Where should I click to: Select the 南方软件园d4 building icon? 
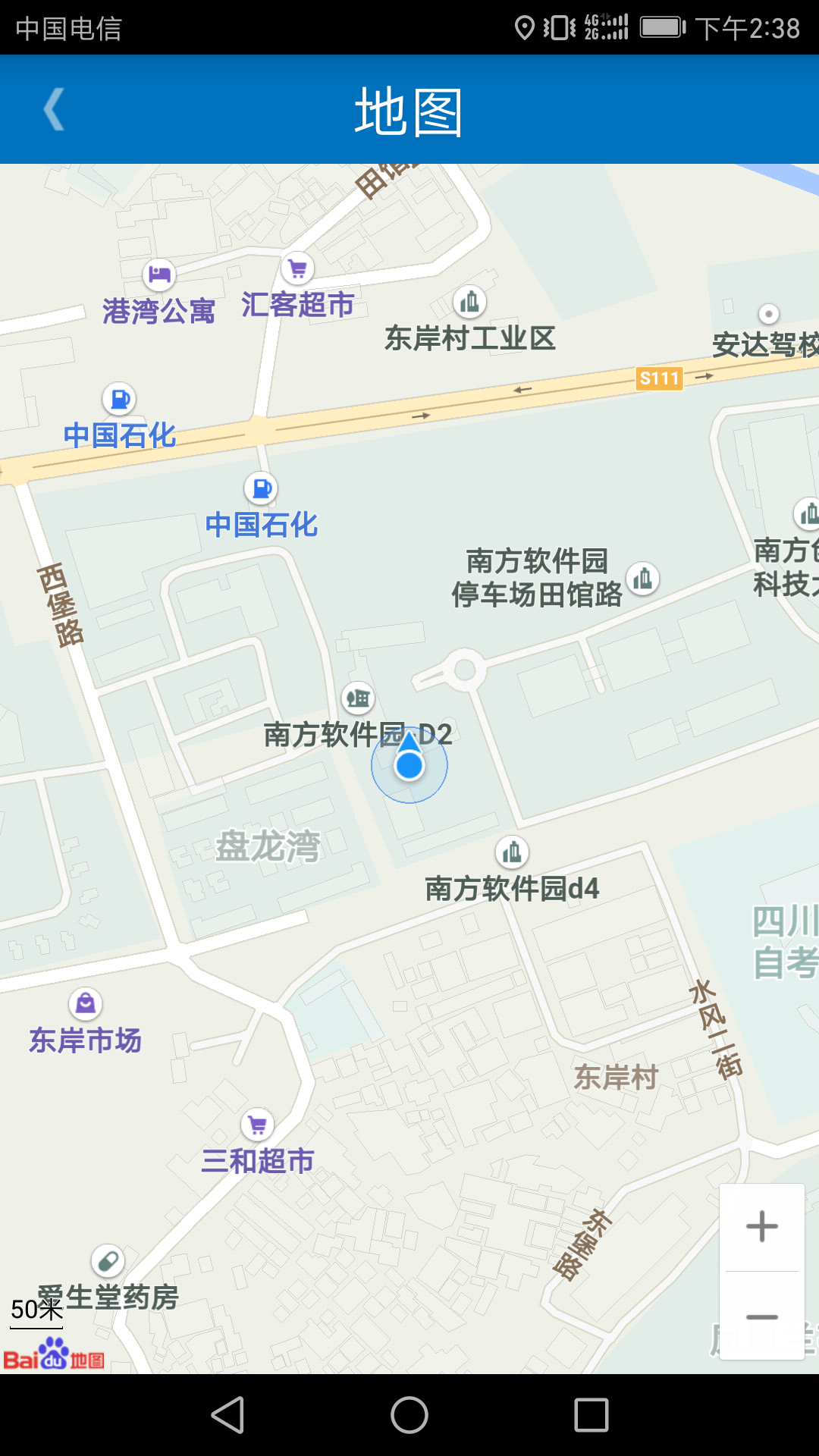[513, 852]
